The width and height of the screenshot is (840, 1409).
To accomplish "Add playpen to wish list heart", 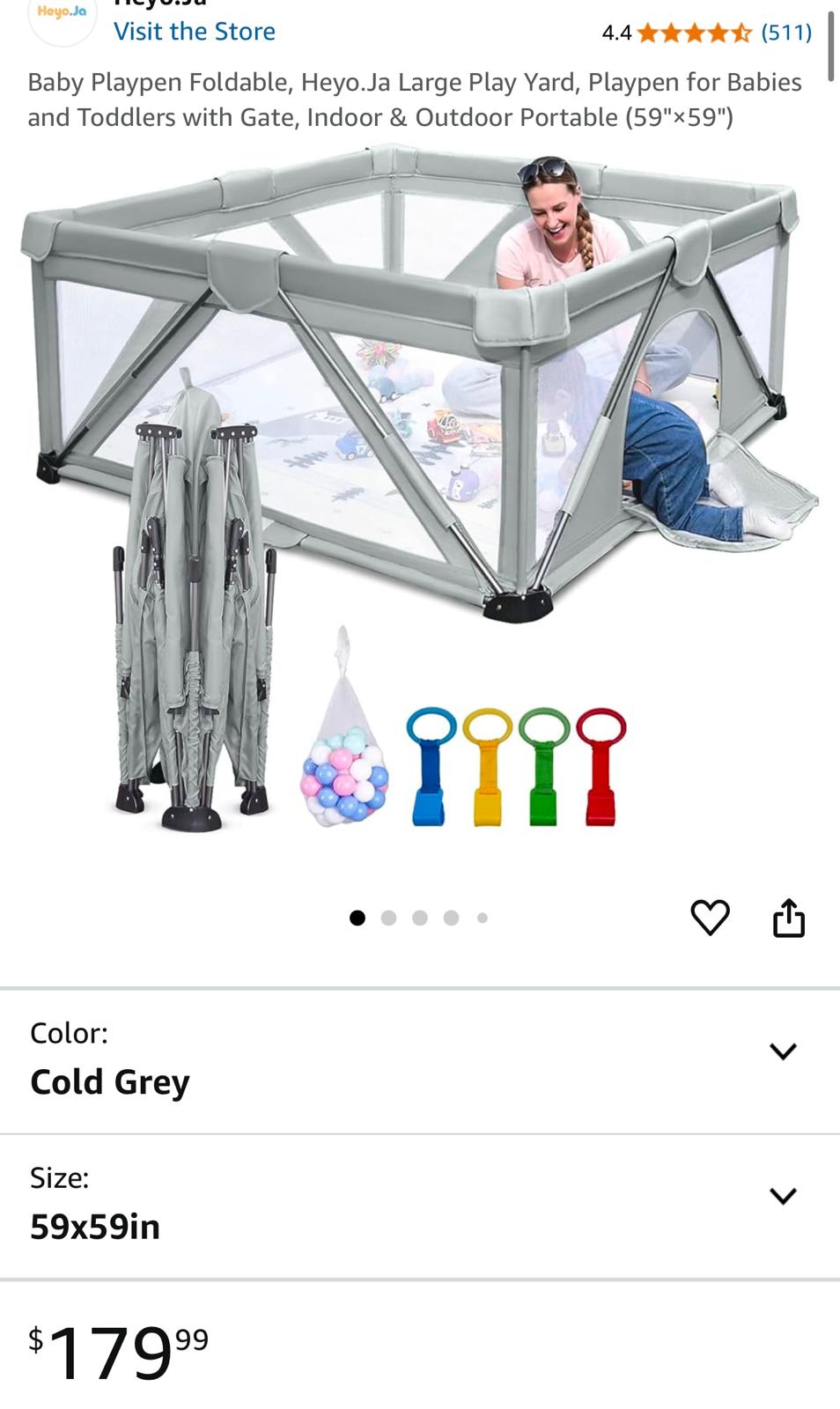I will [710, 918].
